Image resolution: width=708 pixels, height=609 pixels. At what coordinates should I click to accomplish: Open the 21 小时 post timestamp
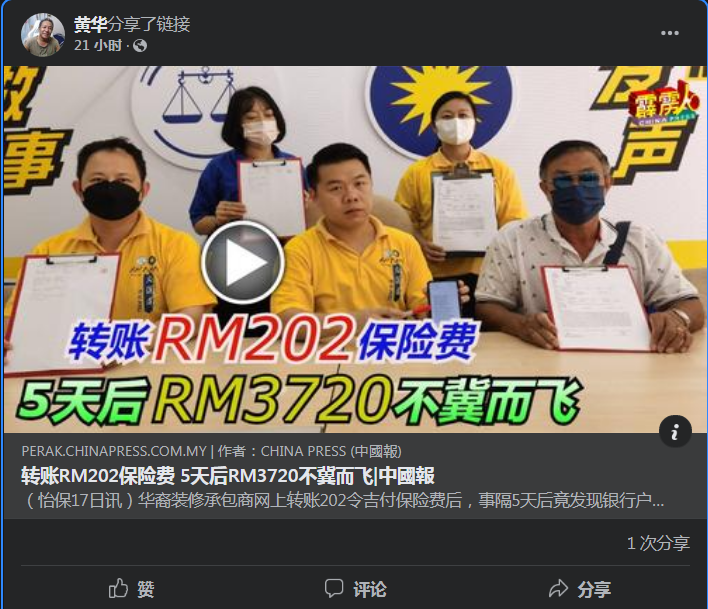(x=98, y=46)
